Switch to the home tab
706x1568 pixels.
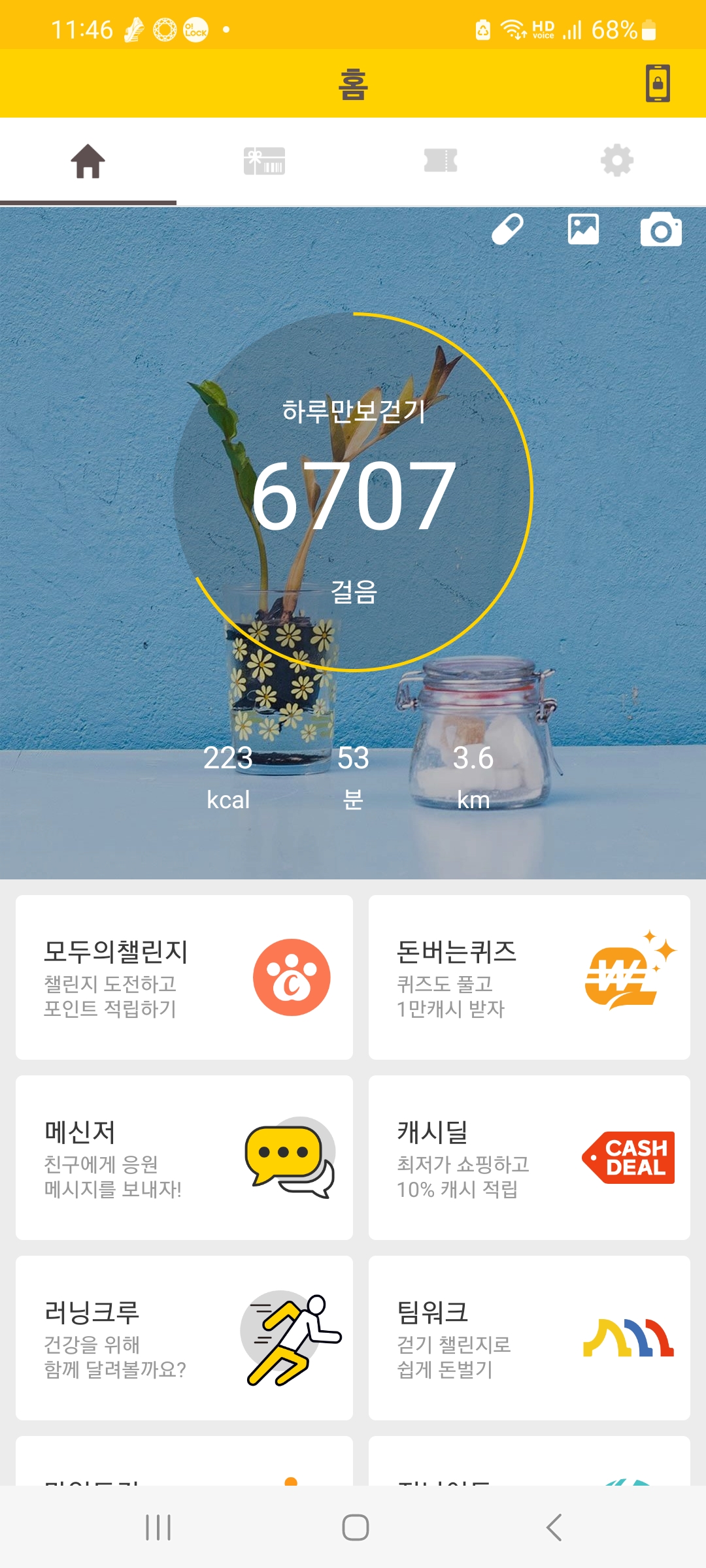pyautogui.click(x=88, y=161)
